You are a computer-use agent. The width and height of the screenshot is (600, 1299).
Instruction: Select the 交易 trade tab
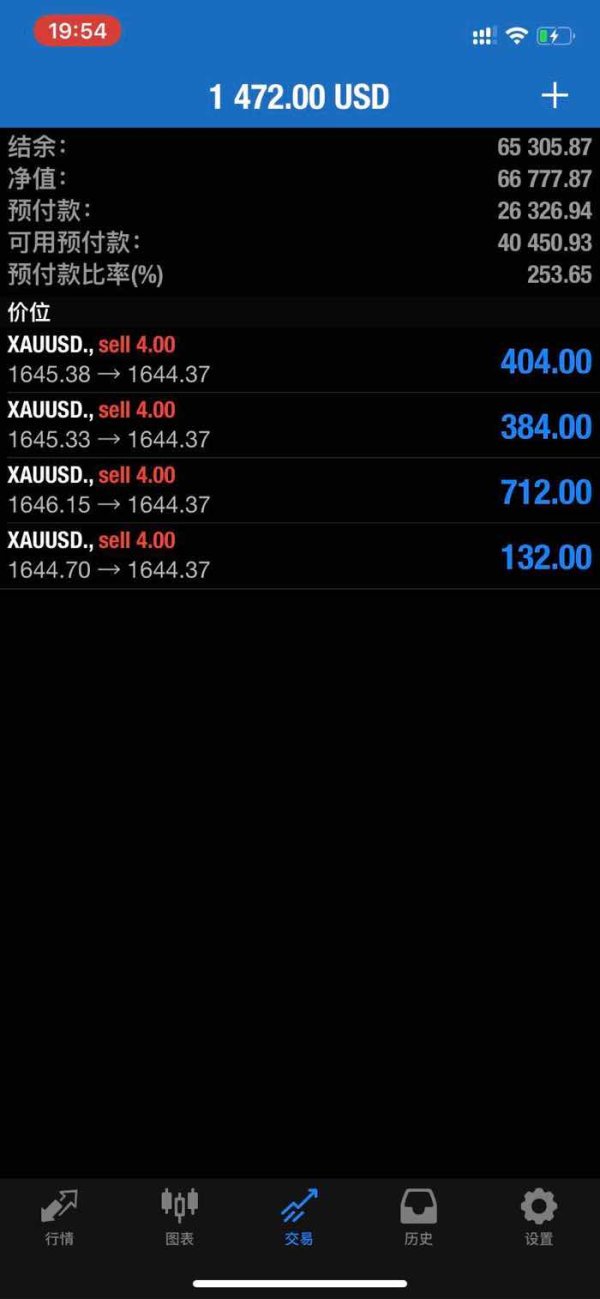[299, 1217]
